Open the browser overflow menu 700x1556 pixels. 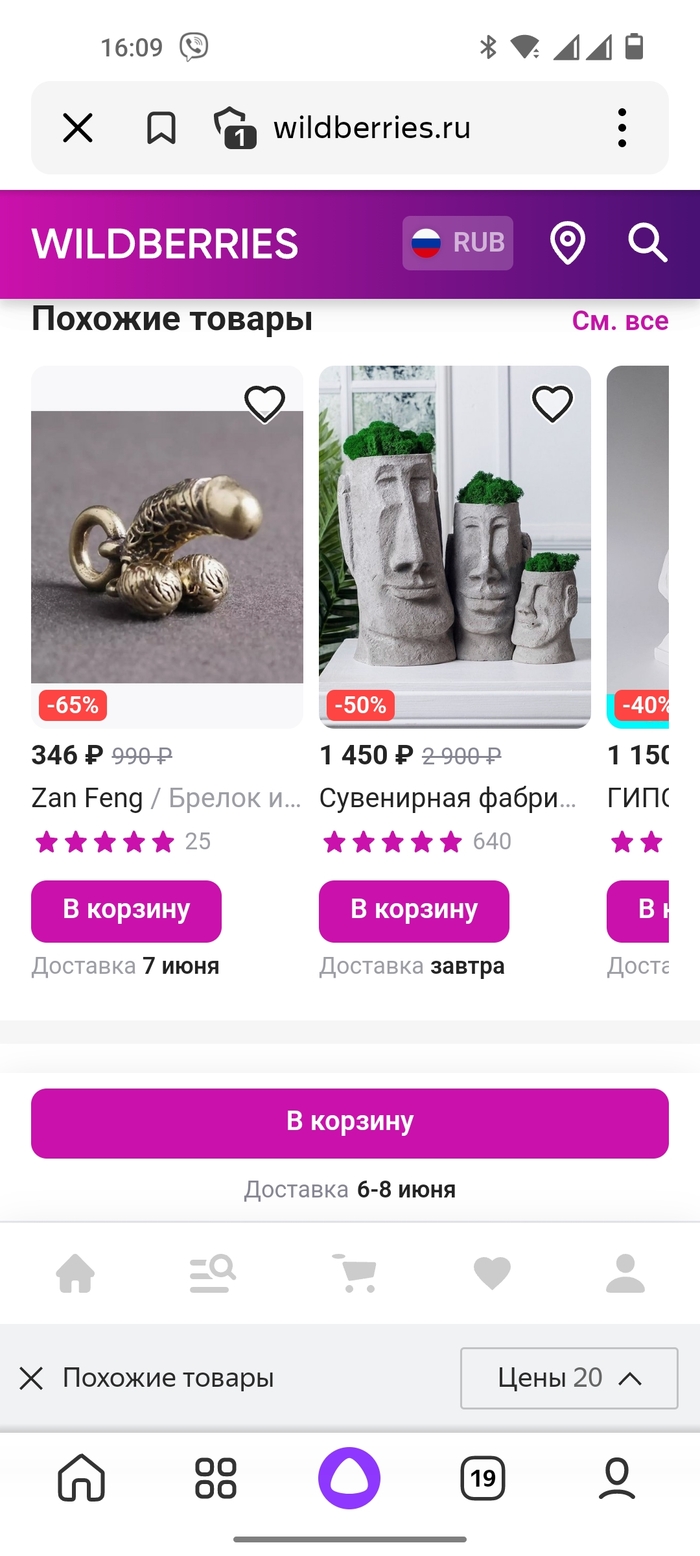pyautogui.click(x=621, y=128)
